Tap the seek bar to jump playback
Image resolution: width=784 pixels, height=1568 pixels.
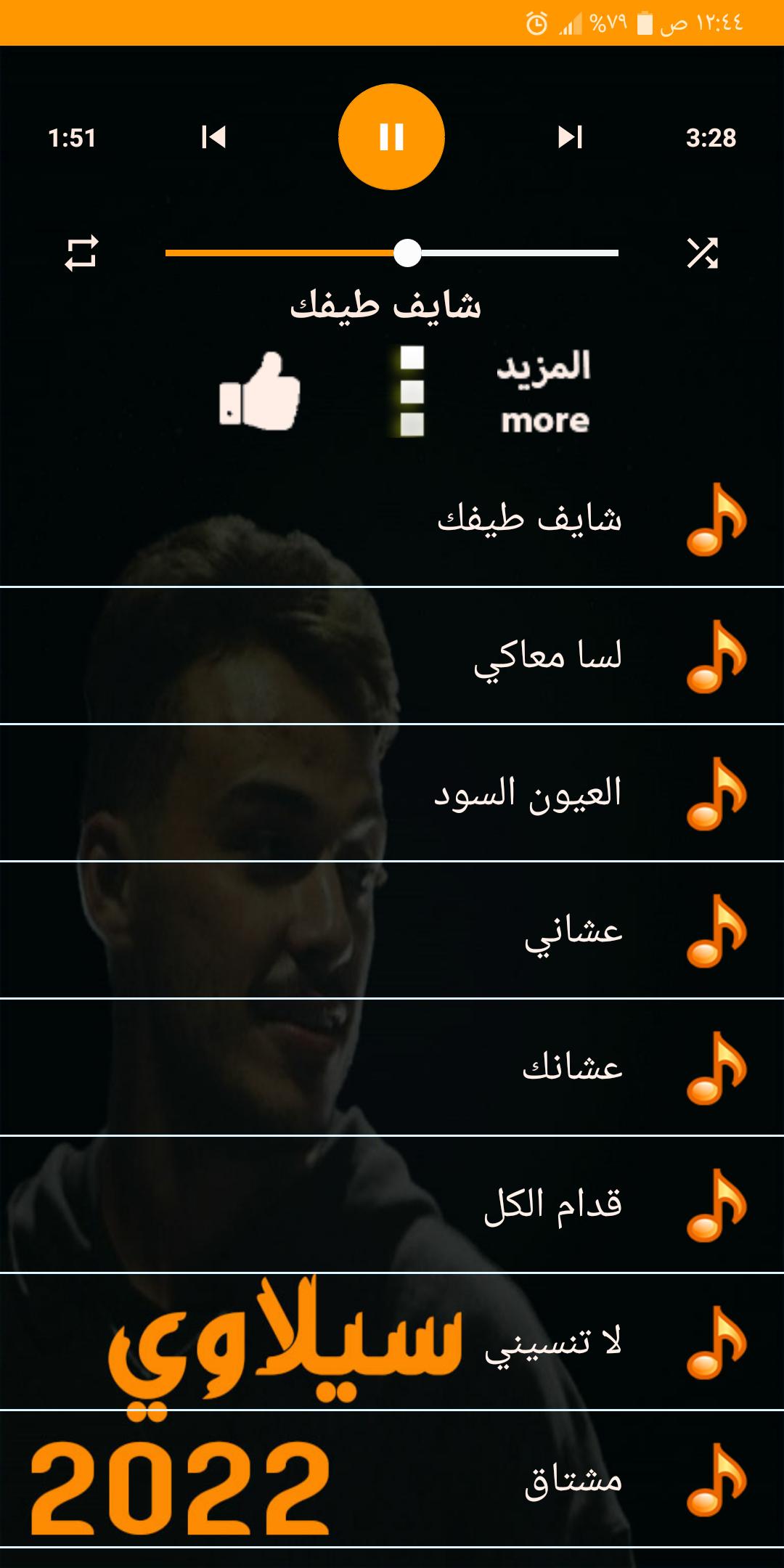(508, 253)
